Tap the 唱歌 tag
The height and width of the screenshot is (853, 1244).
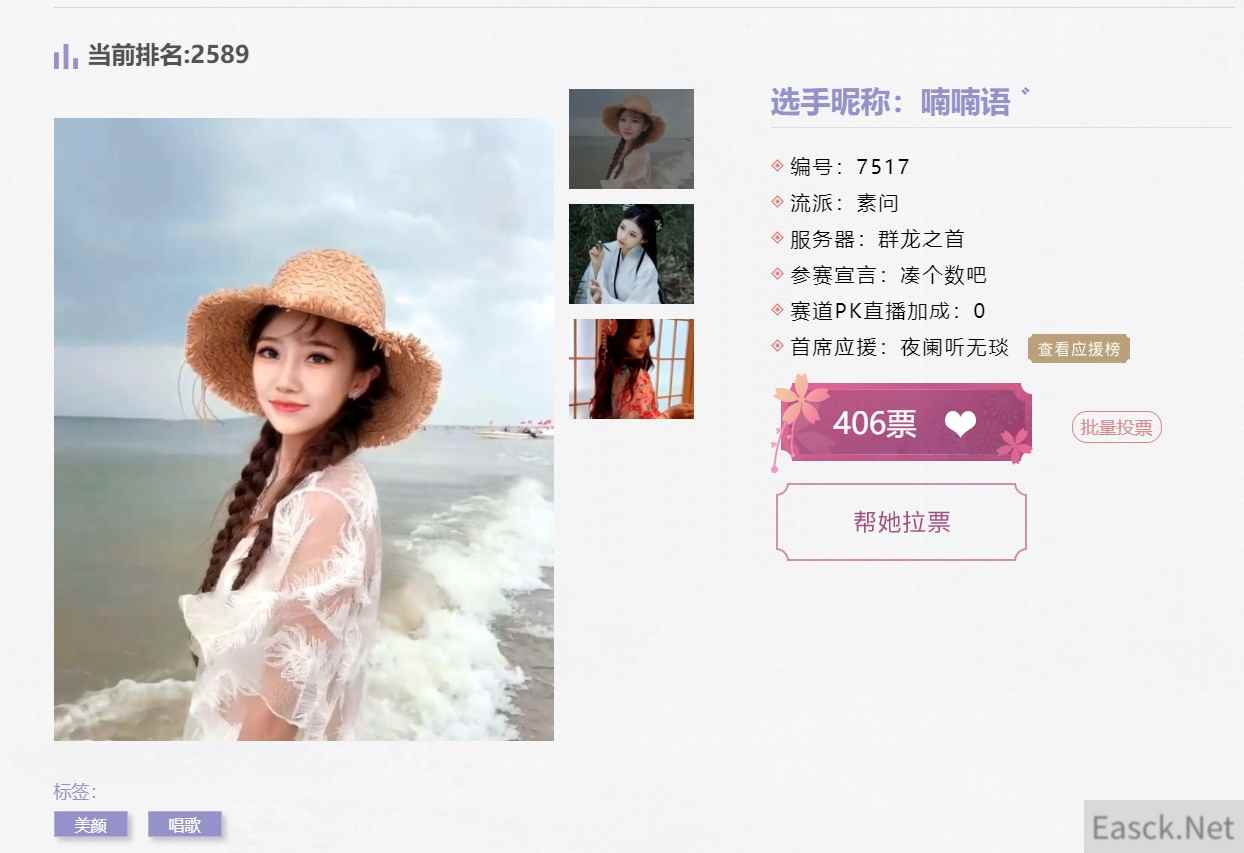tap(184, 825)
